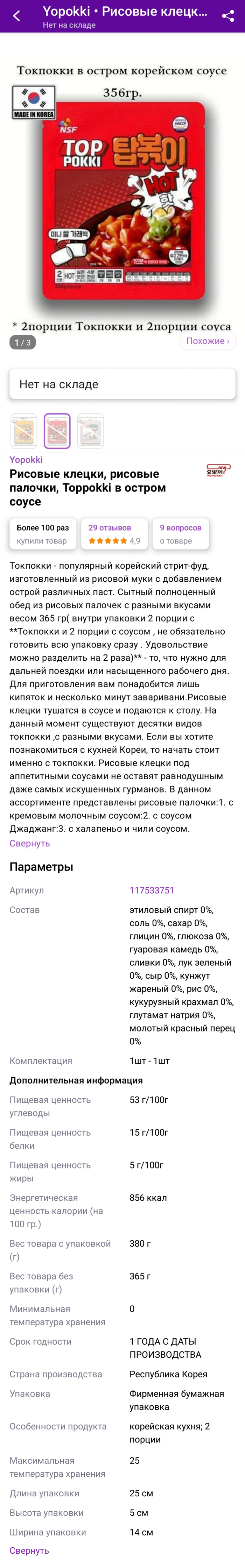Open the Yopokki brand logo
The width and height of the screenshot is (245, 1568).
click(x=218, y=470)
